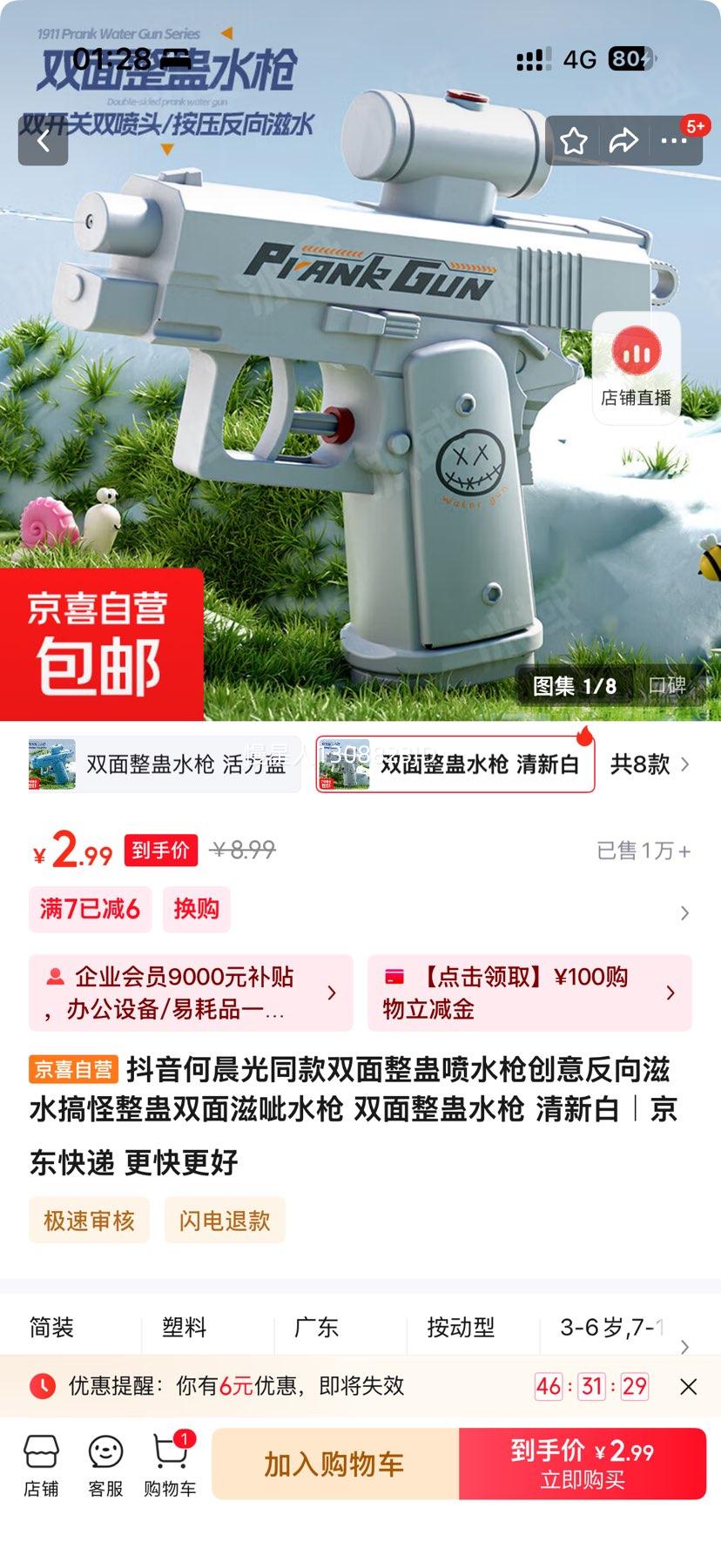721x1568 pixels.
Task: Buy now with 立即购买
Action: click(x=582, y=1464)
